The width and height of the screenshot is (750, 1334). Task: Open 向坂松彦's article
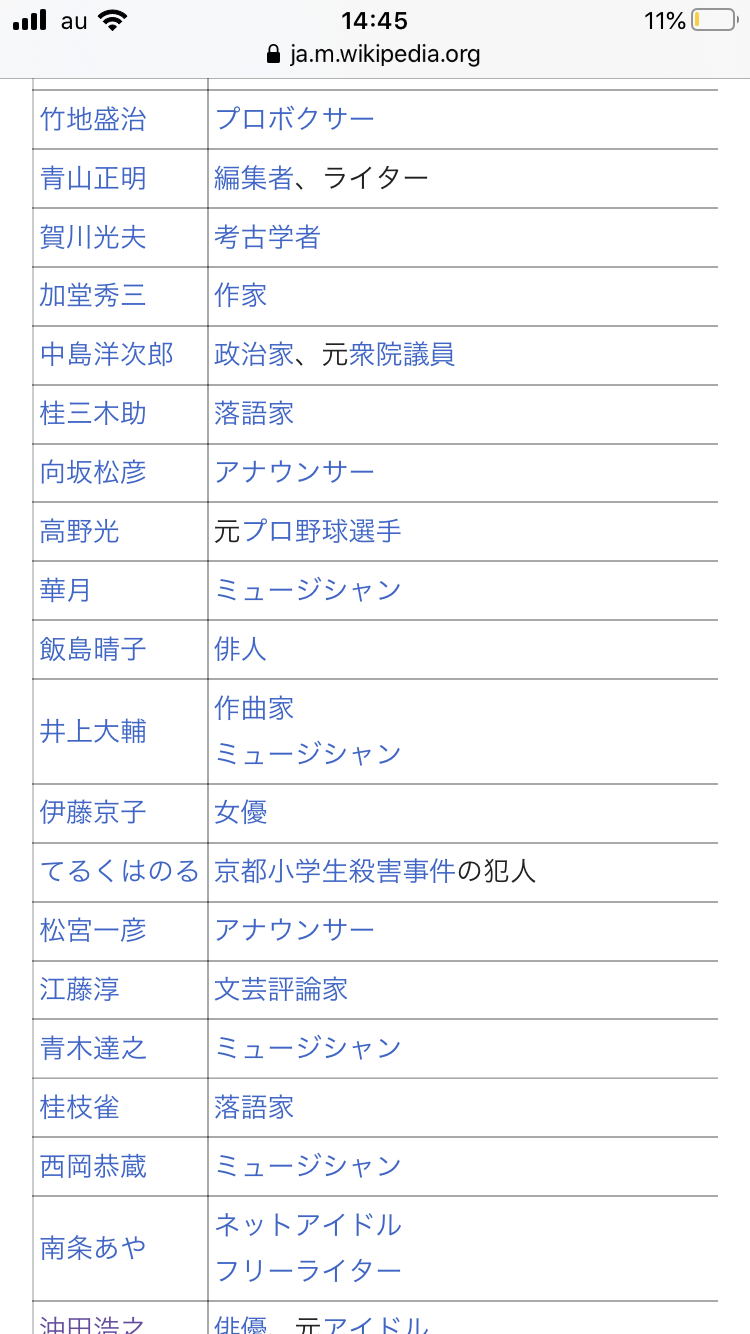[93, 472]
